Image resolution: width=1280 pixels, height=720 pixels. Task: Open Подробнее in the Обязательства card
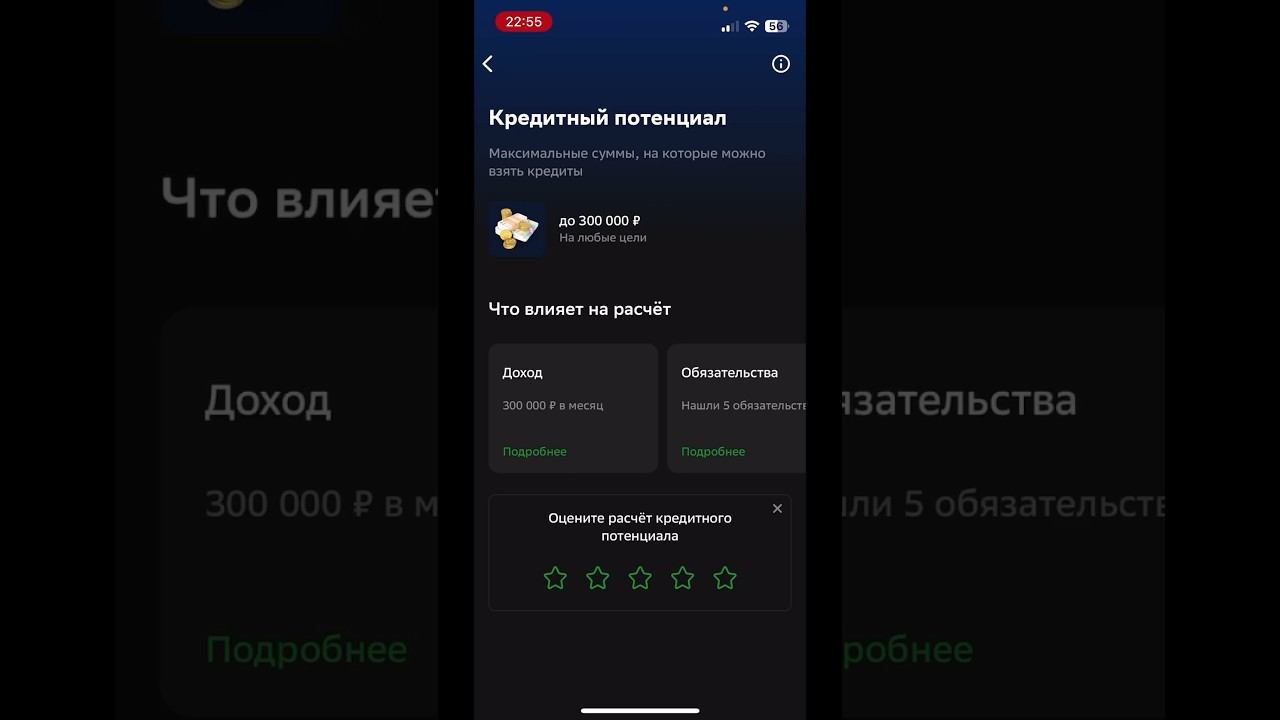pyautogui.click(x=713, y=452)
